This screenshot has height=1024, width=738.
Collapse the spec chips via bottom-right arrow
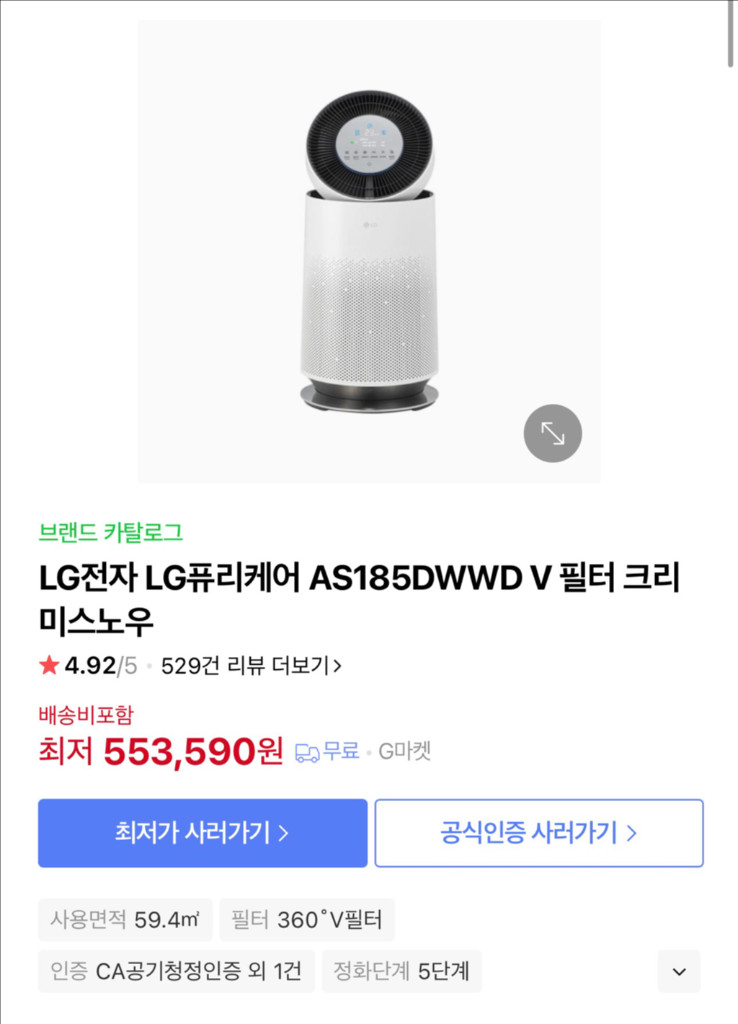[x=679, y=971]
